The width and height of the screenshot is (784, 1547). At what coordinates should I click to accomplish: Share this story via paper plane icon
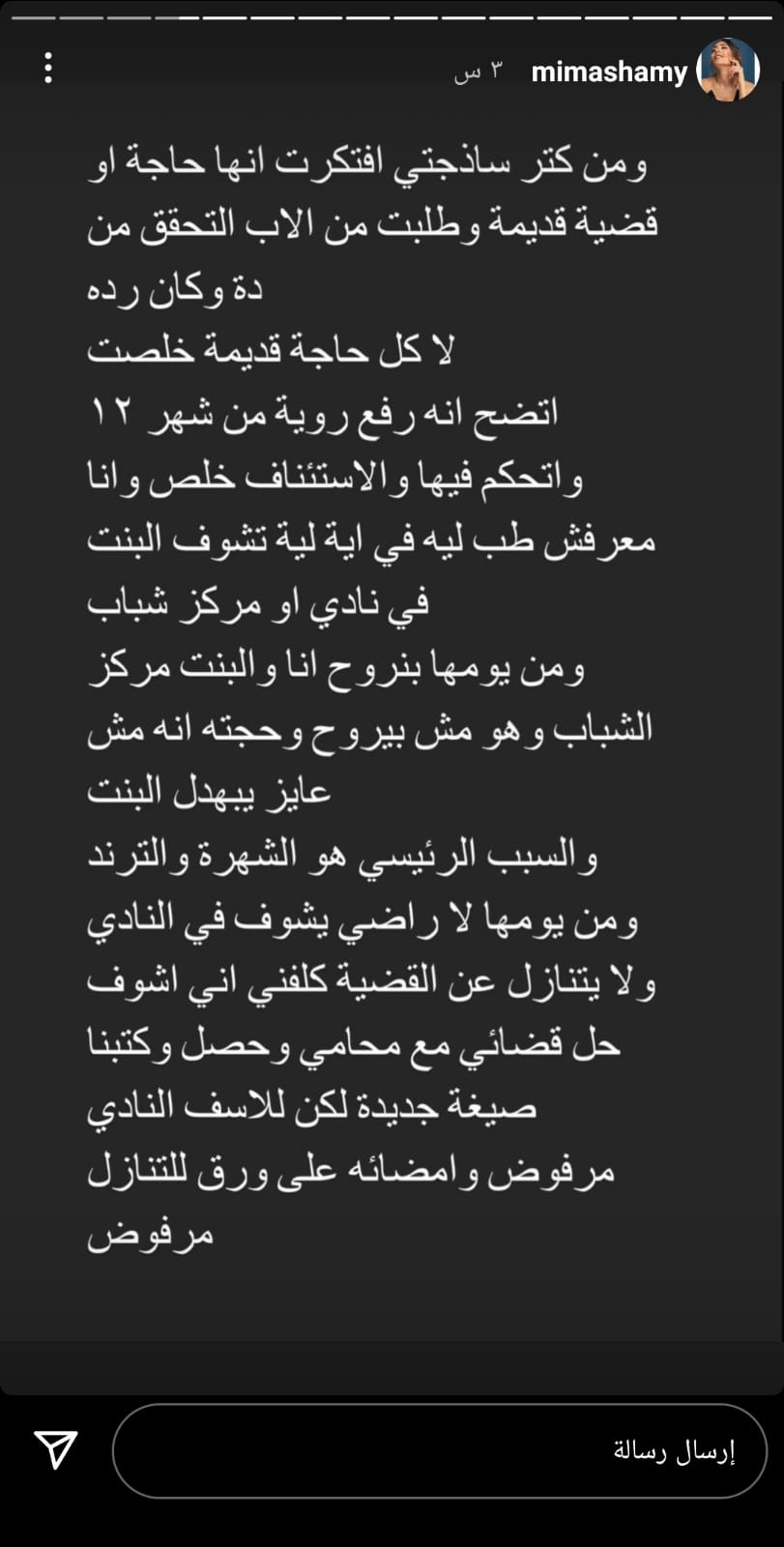click(x=55, y=1450)
